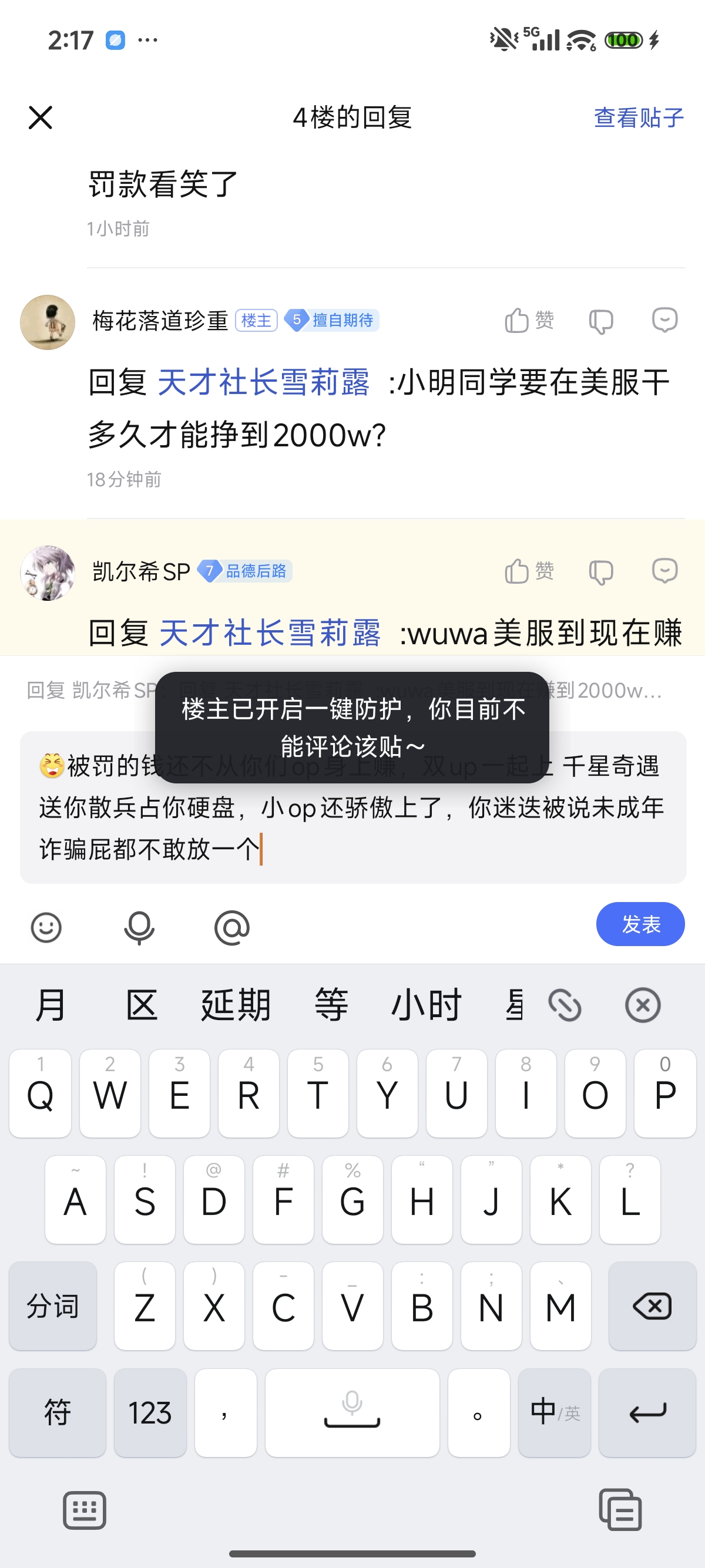The width and height of the screenshot is (705, 1568).
Task: Open the emoji picker
Action: [46, 927]
